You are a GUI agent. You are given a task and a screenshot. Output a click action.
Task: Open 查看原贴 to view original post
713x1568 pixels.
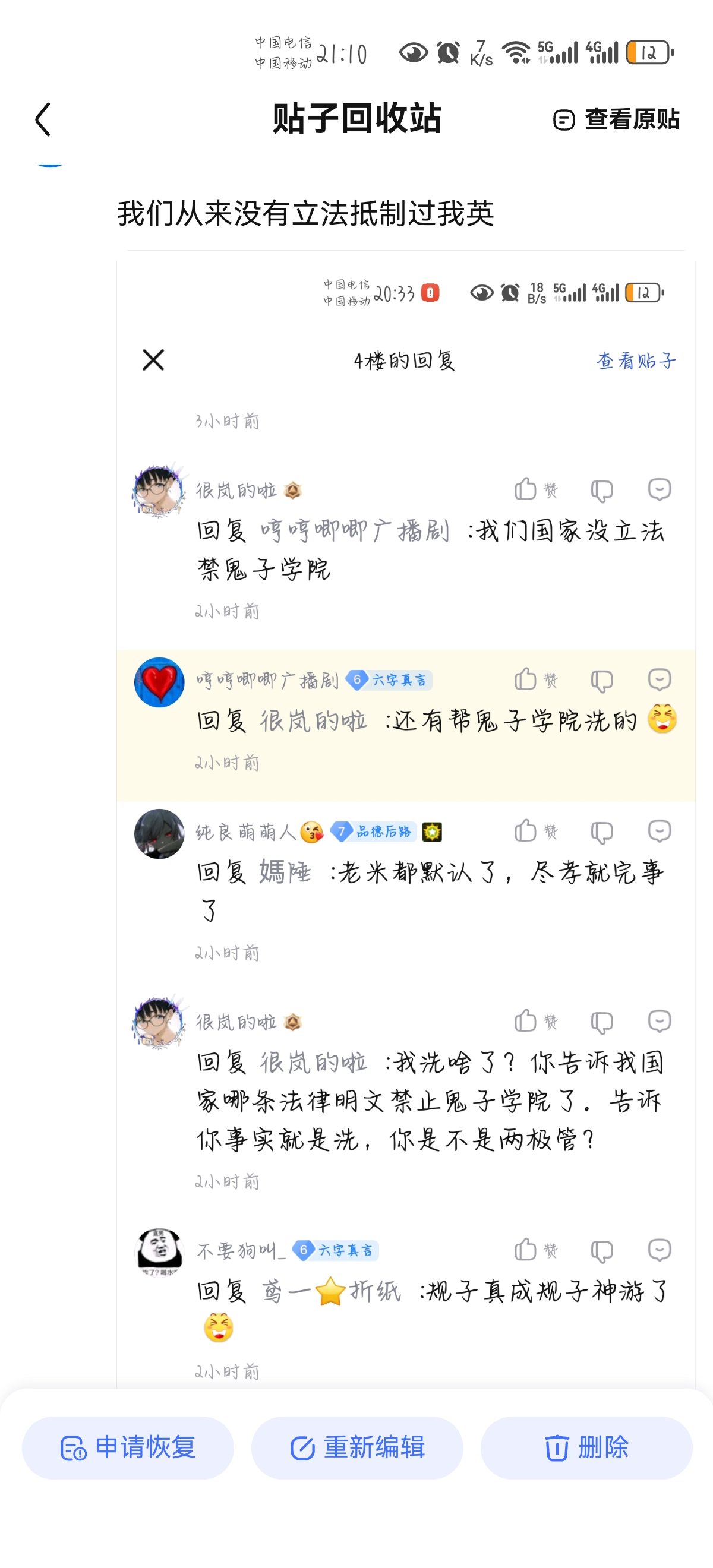point(616,119)
